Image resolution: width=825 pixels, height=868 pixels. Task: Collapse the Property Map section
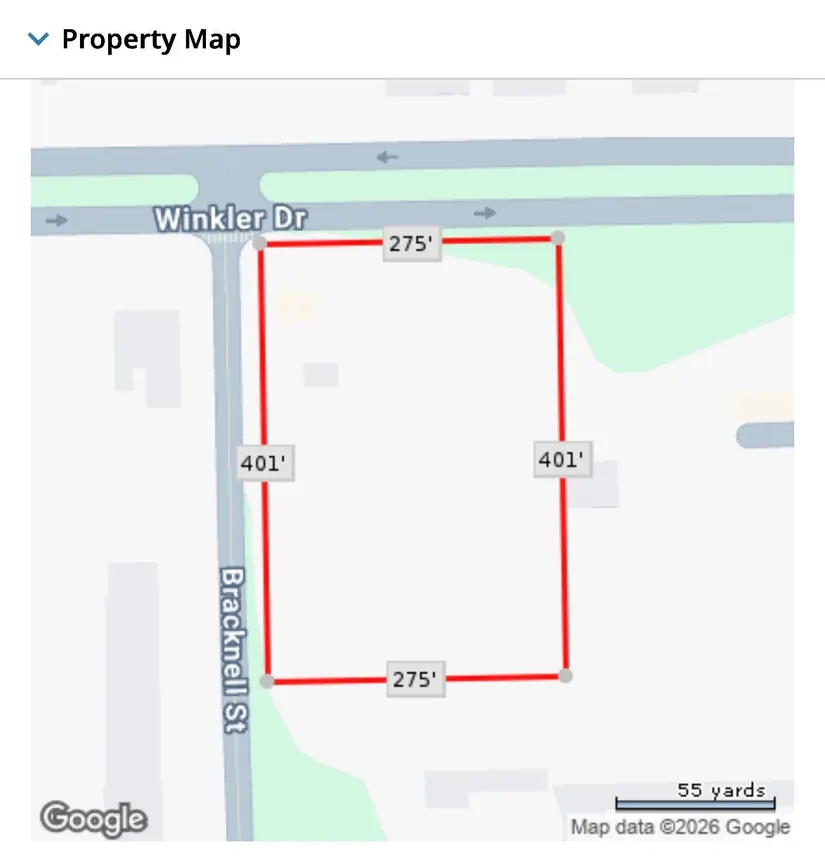(39, 40)
